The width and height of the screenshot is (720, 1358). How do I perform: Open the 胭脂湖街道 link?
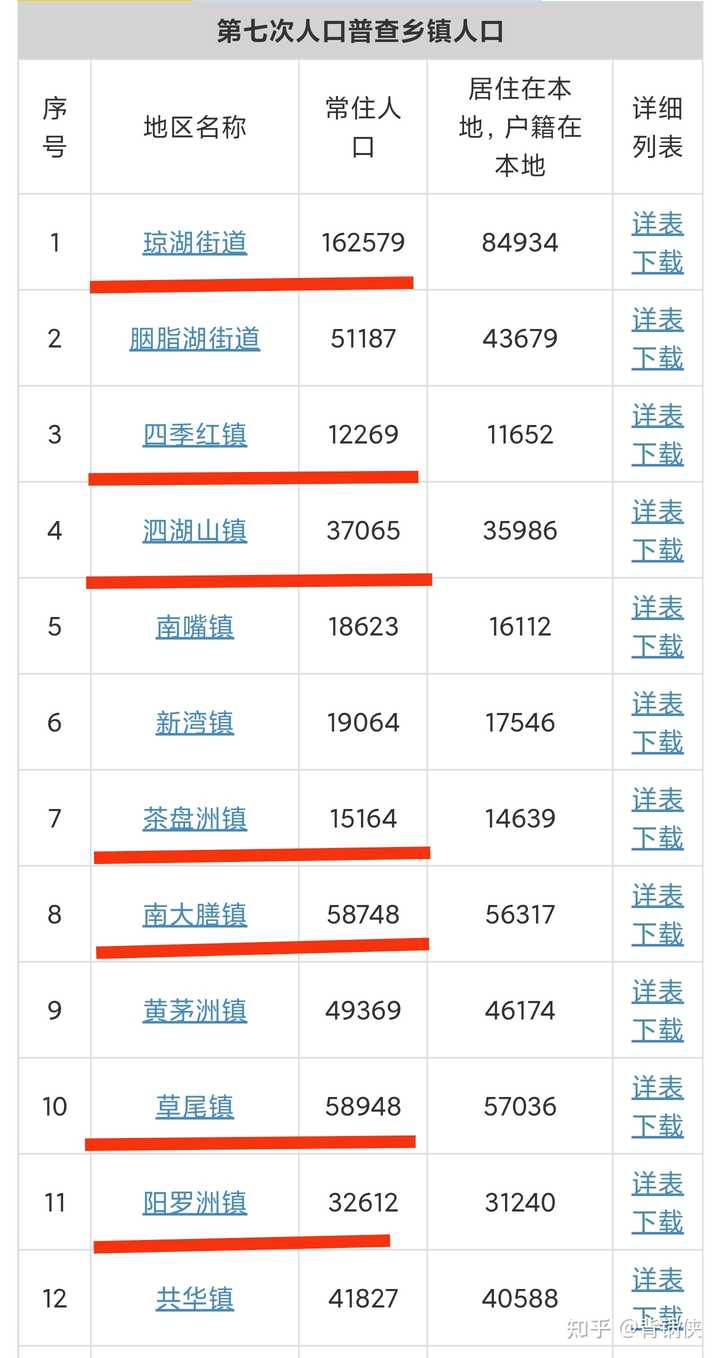click(195, 339)
